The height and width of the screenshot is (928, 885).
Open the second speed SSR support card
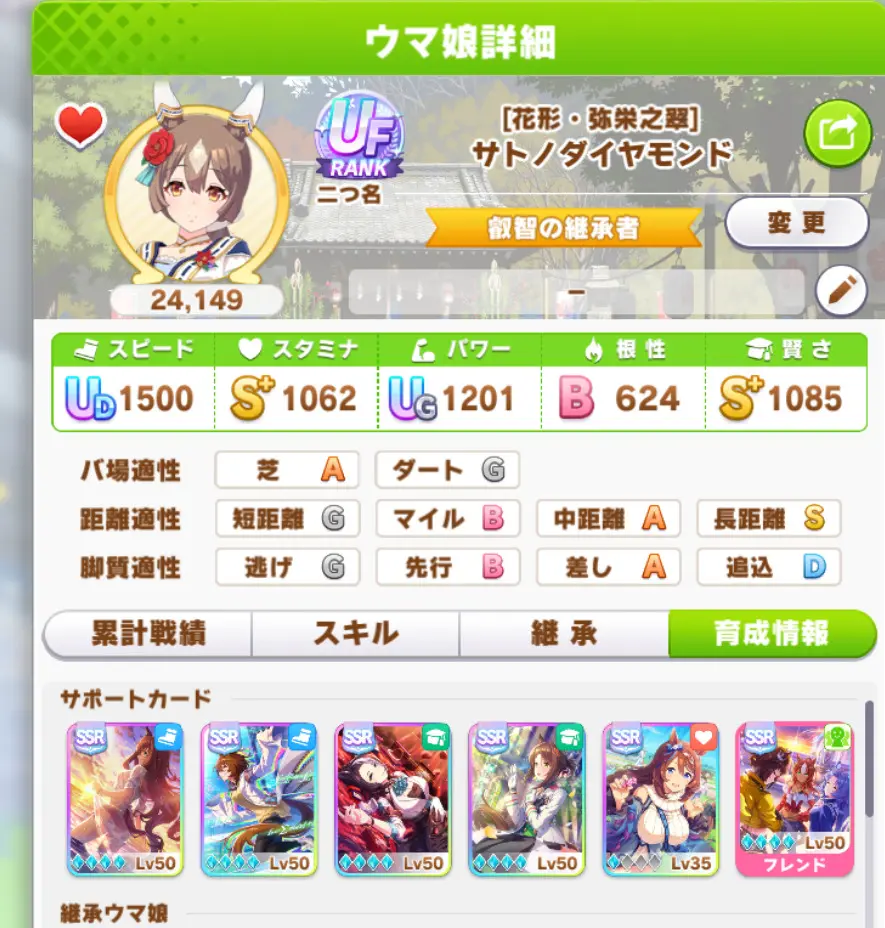point(259,799)
